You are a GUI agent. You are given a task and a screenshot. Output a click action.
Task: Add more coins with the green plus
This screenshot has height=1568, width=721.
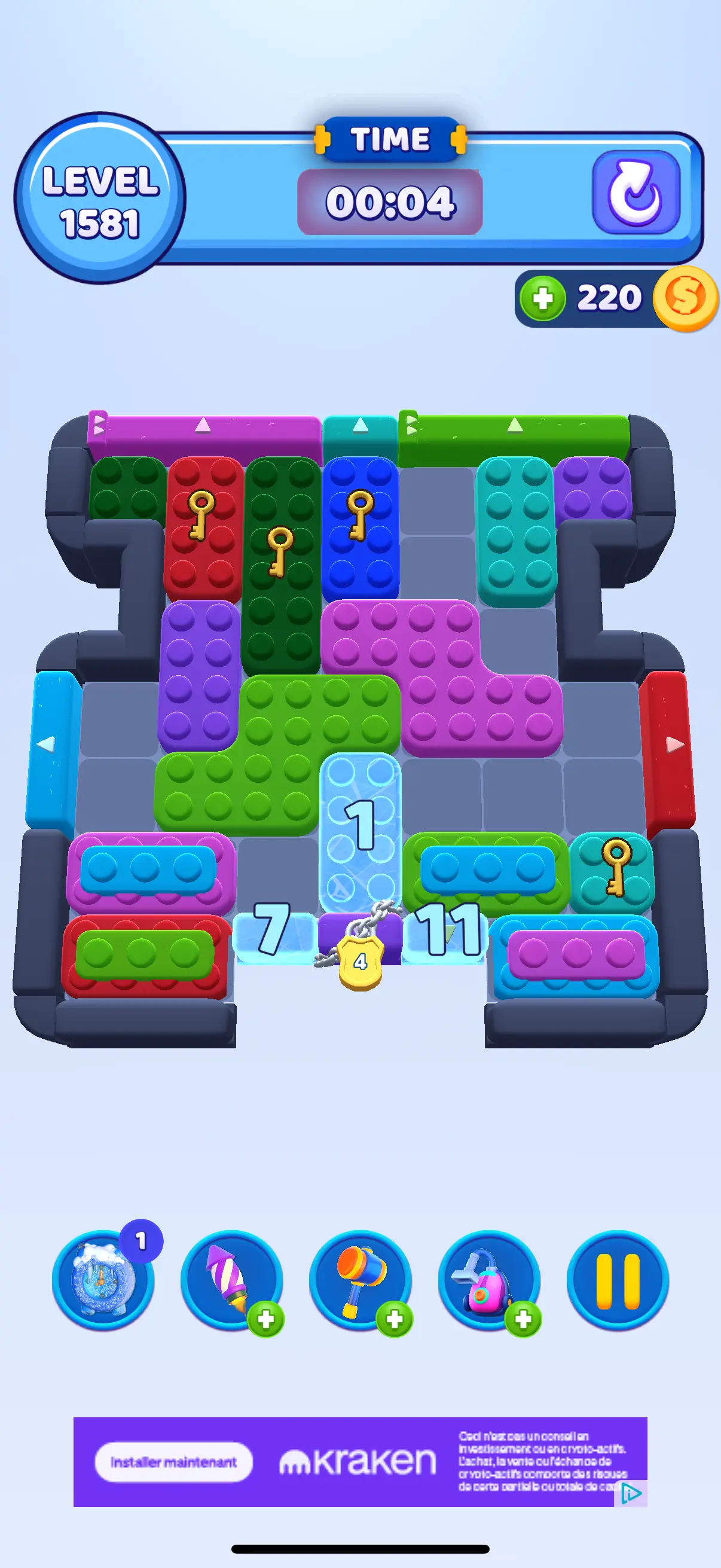tap(543, 298)
